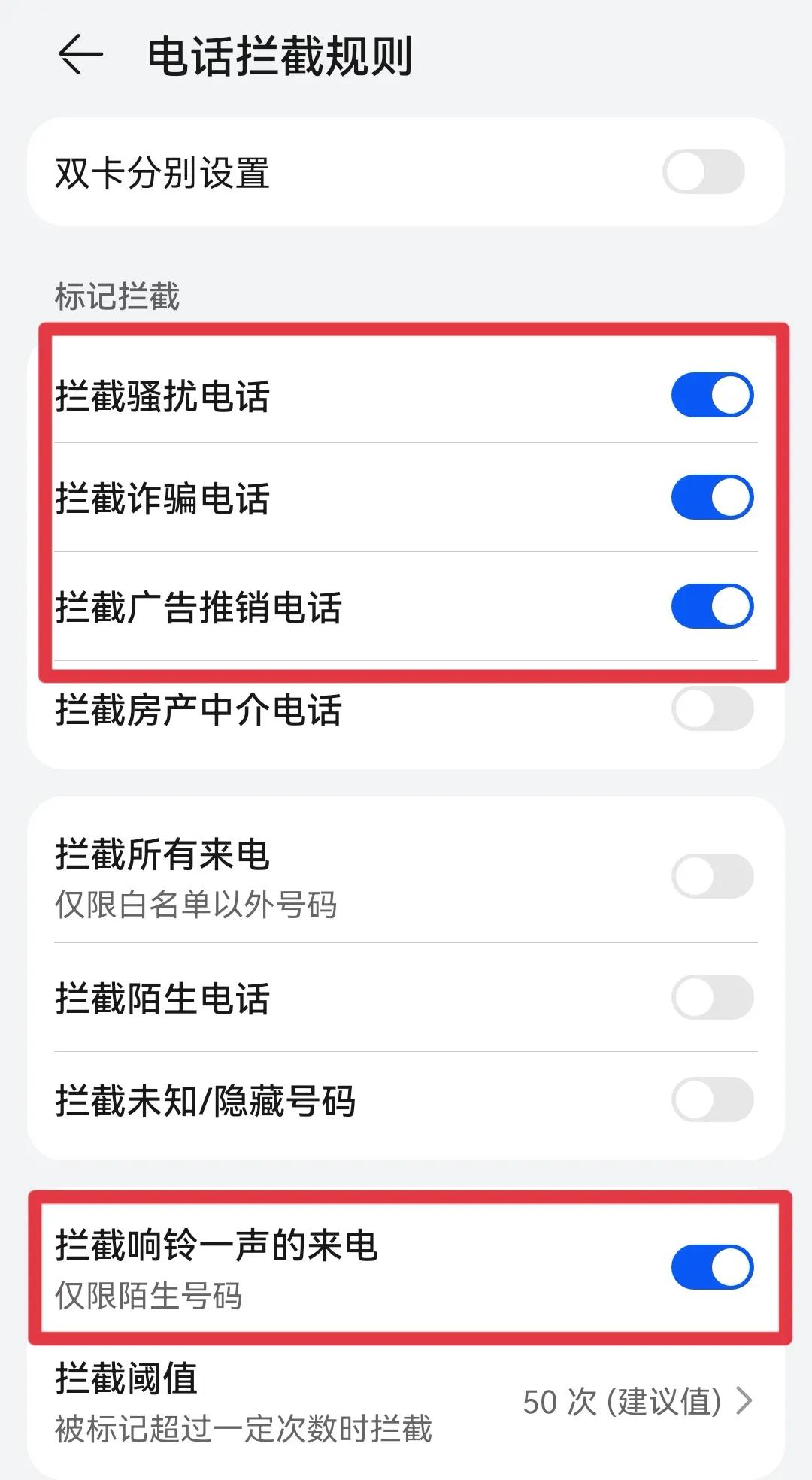
Task: Toggle on 拦截陌生电话
Action: (x=712, y=997)
